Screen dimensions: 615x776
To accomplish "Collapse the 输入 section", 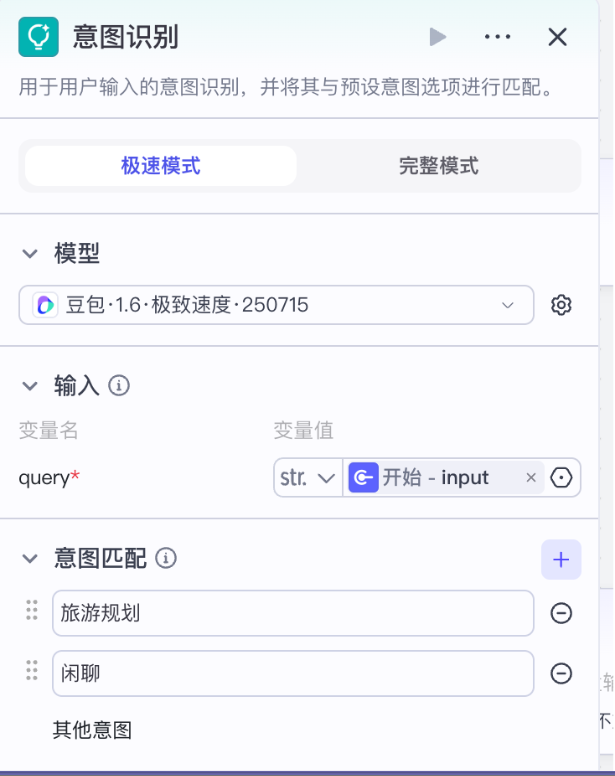I will click(30, 386).
